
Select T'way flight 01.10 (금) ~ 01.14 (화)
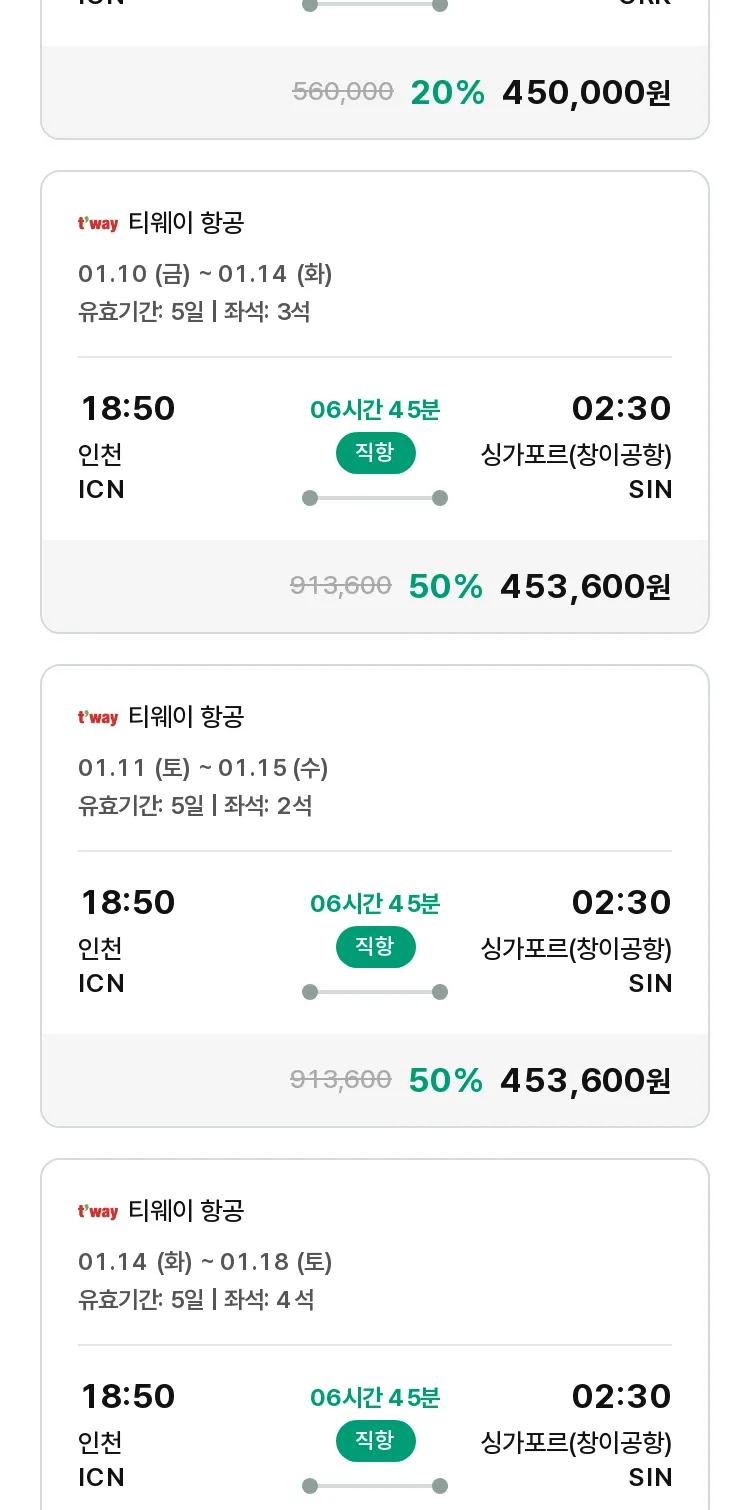point(375,402)
